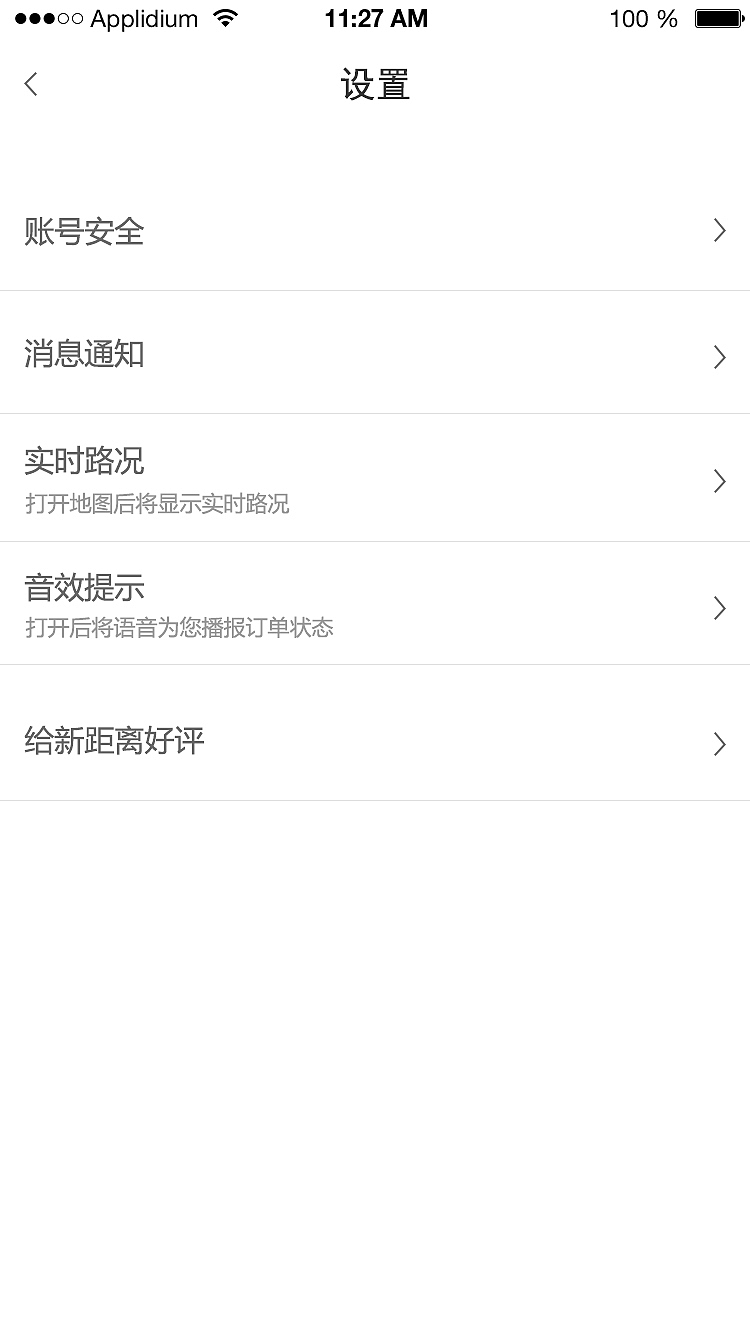
Task: Open the 账号安全 account security page
Action: [x=84, y=232]
